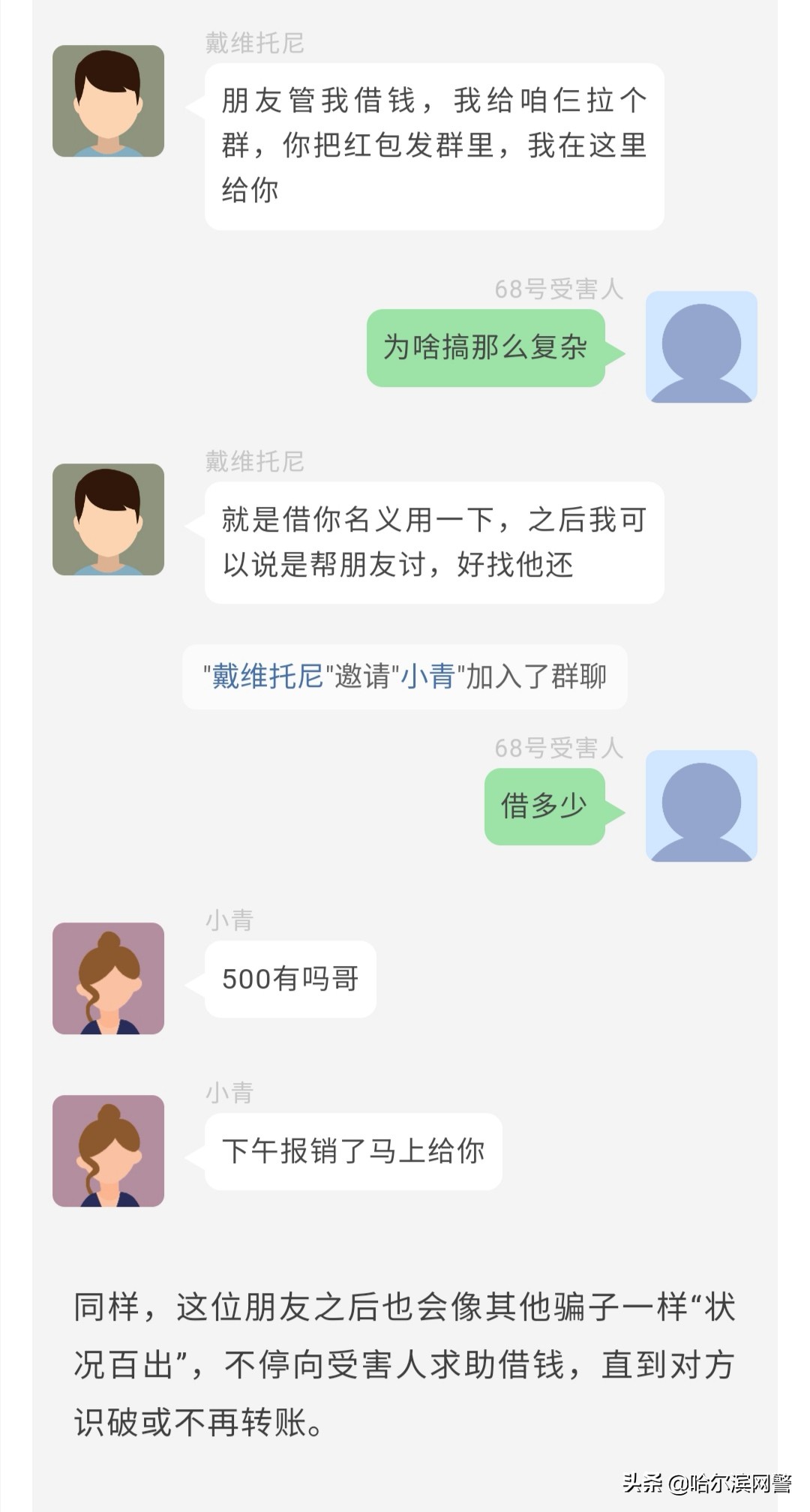This screenshot has width=810, height=1512.
Task: Click the 68号受害人 nickname label
Action: pyautogui.click(x=559, y=289)
